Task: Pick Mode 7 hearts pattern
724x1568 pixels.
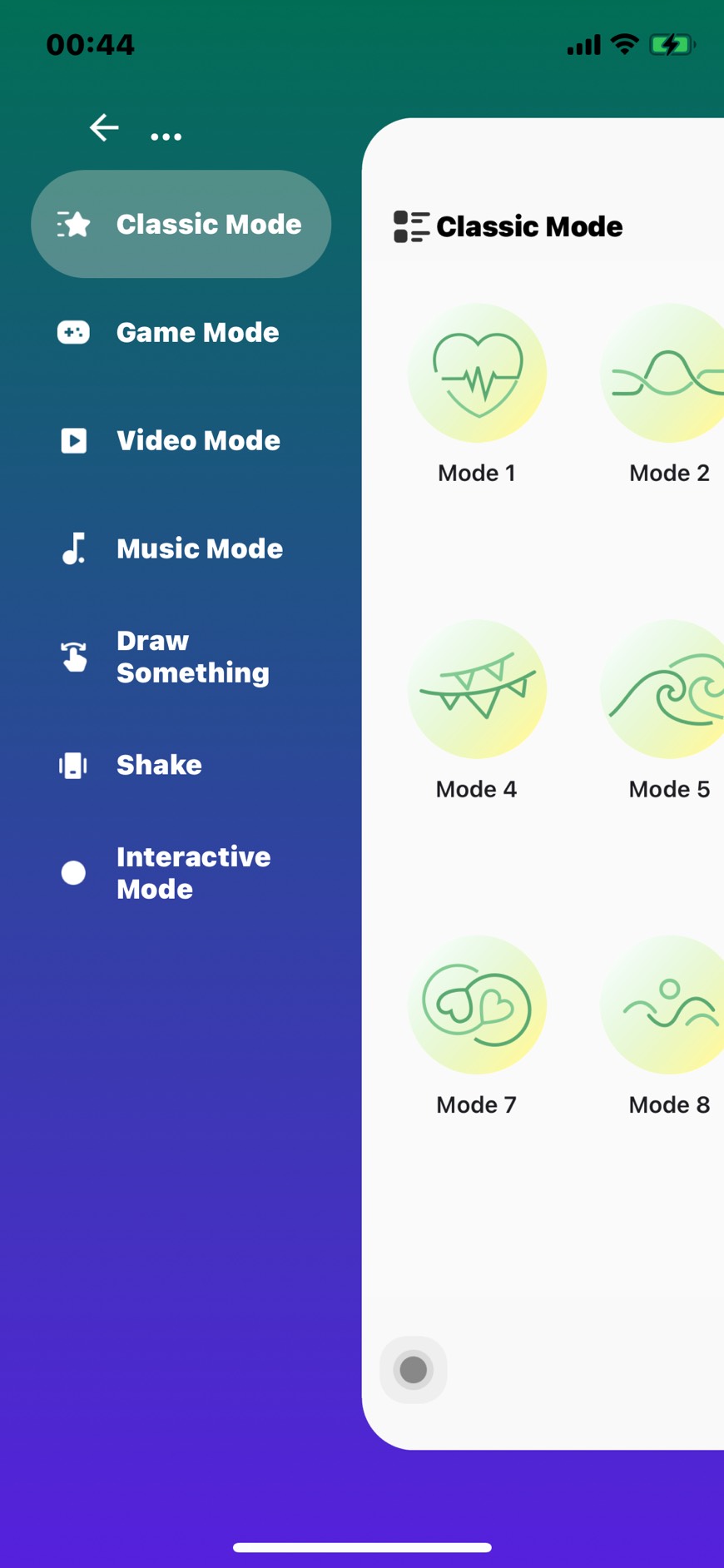Action: 477,1005
